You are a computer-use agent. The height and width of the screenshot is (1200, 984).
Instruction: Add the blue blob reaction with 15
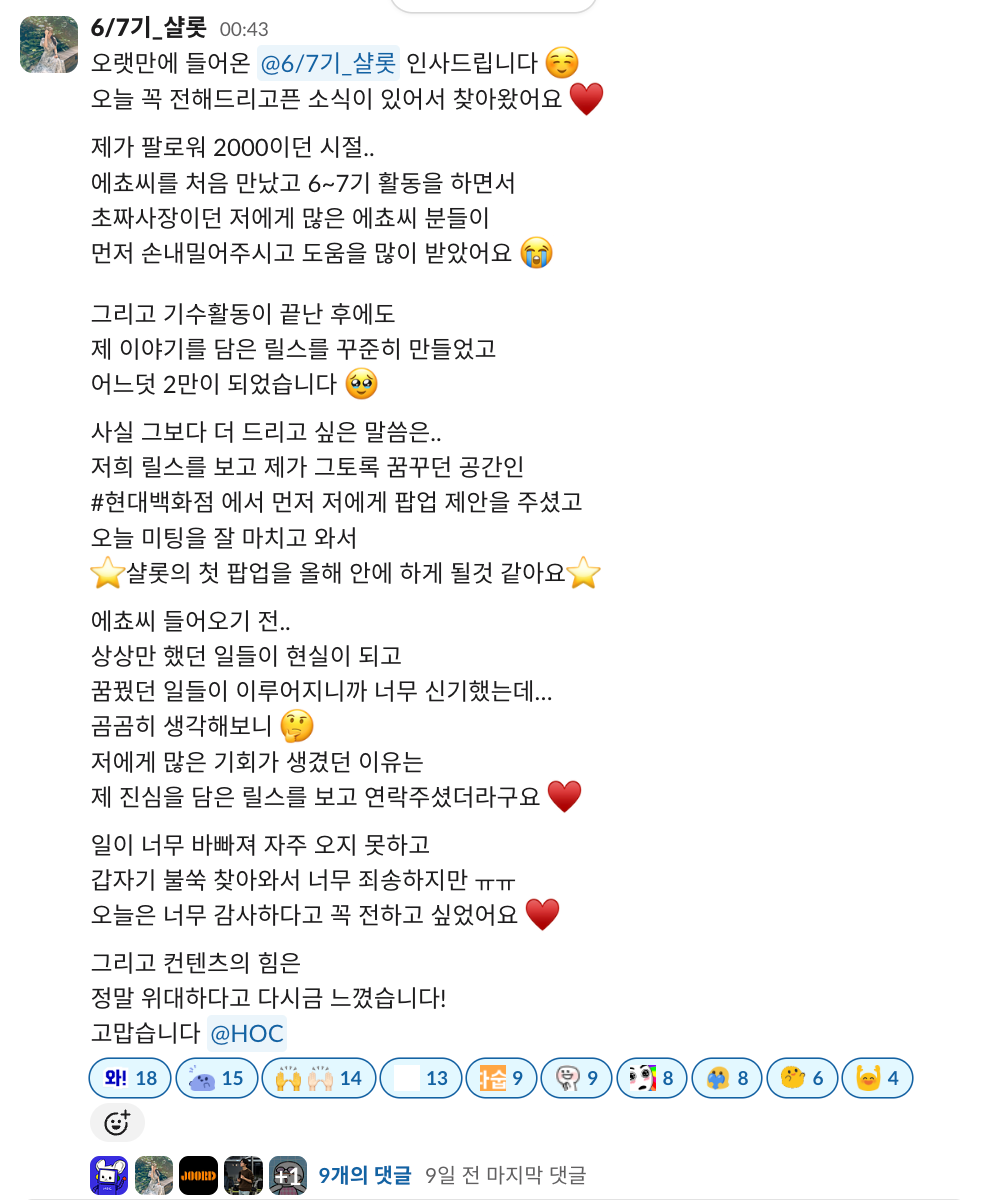215,1078
